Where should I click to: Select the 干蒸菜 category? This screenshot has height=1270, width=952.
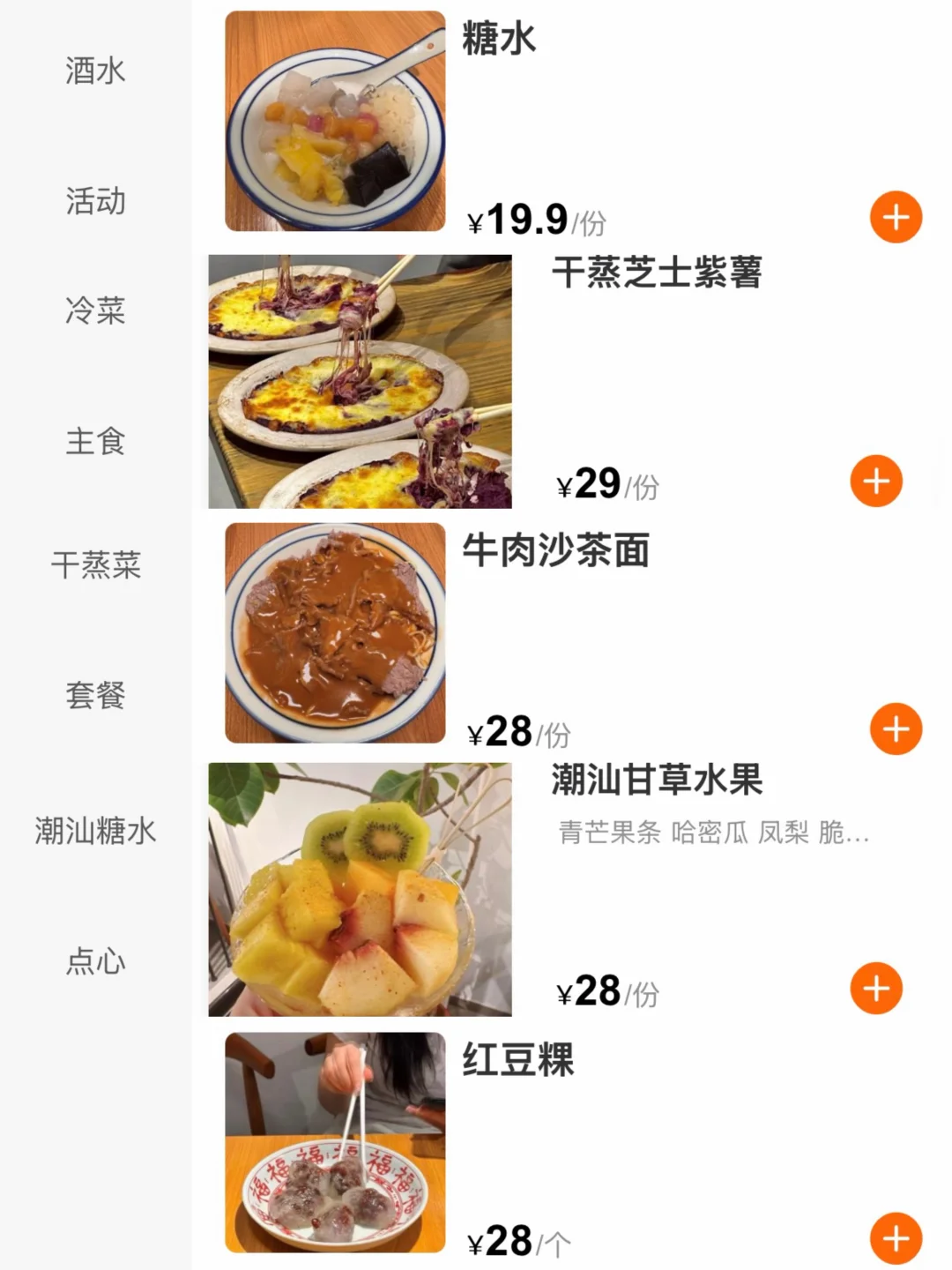95,564
